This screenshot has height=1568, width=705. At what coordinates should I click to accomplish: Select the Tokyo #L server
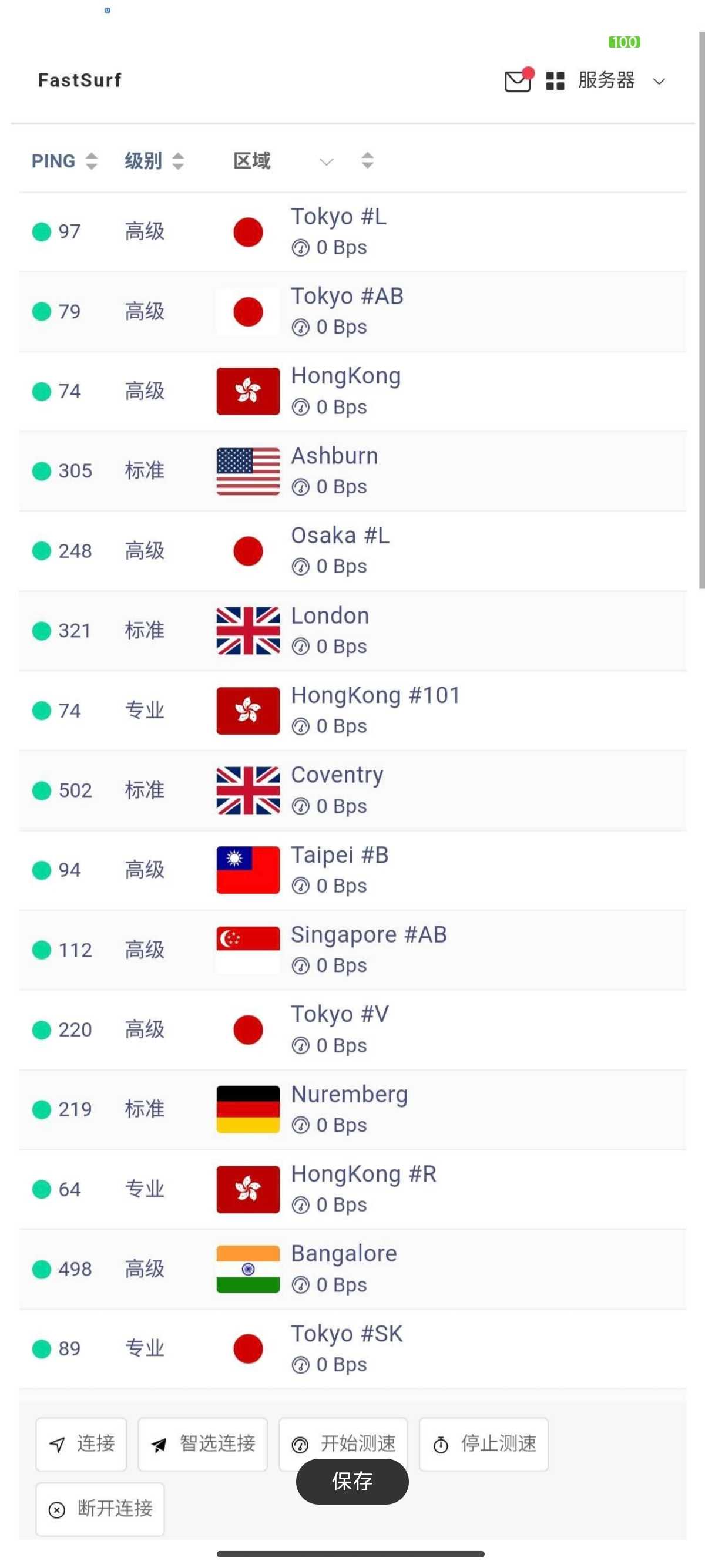coord(352,232)
